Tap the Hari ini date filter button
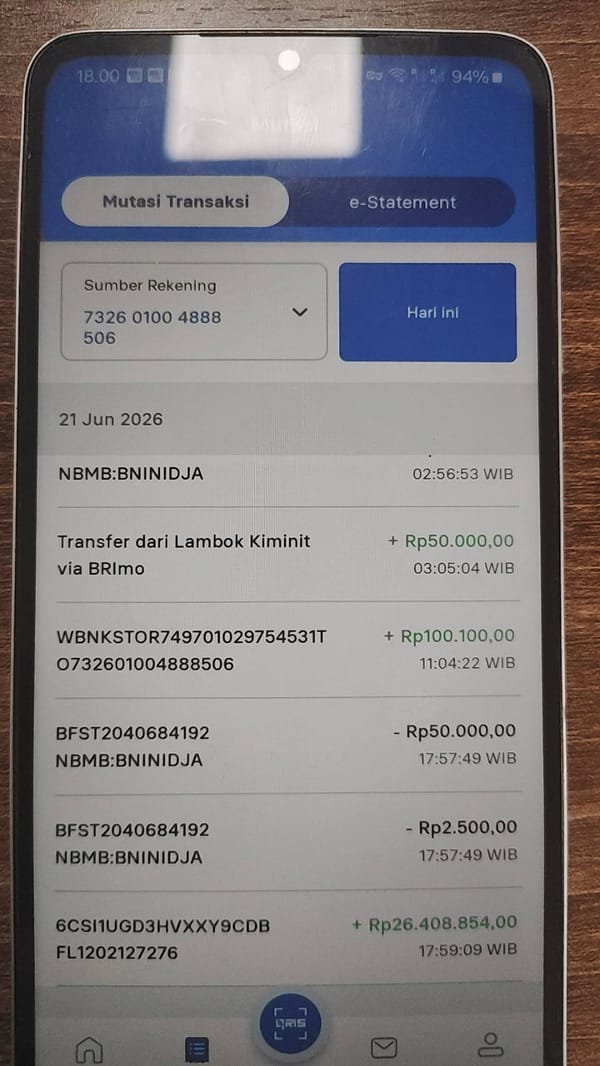This screenshot has width=600, height=1066. tap(427, 312)
